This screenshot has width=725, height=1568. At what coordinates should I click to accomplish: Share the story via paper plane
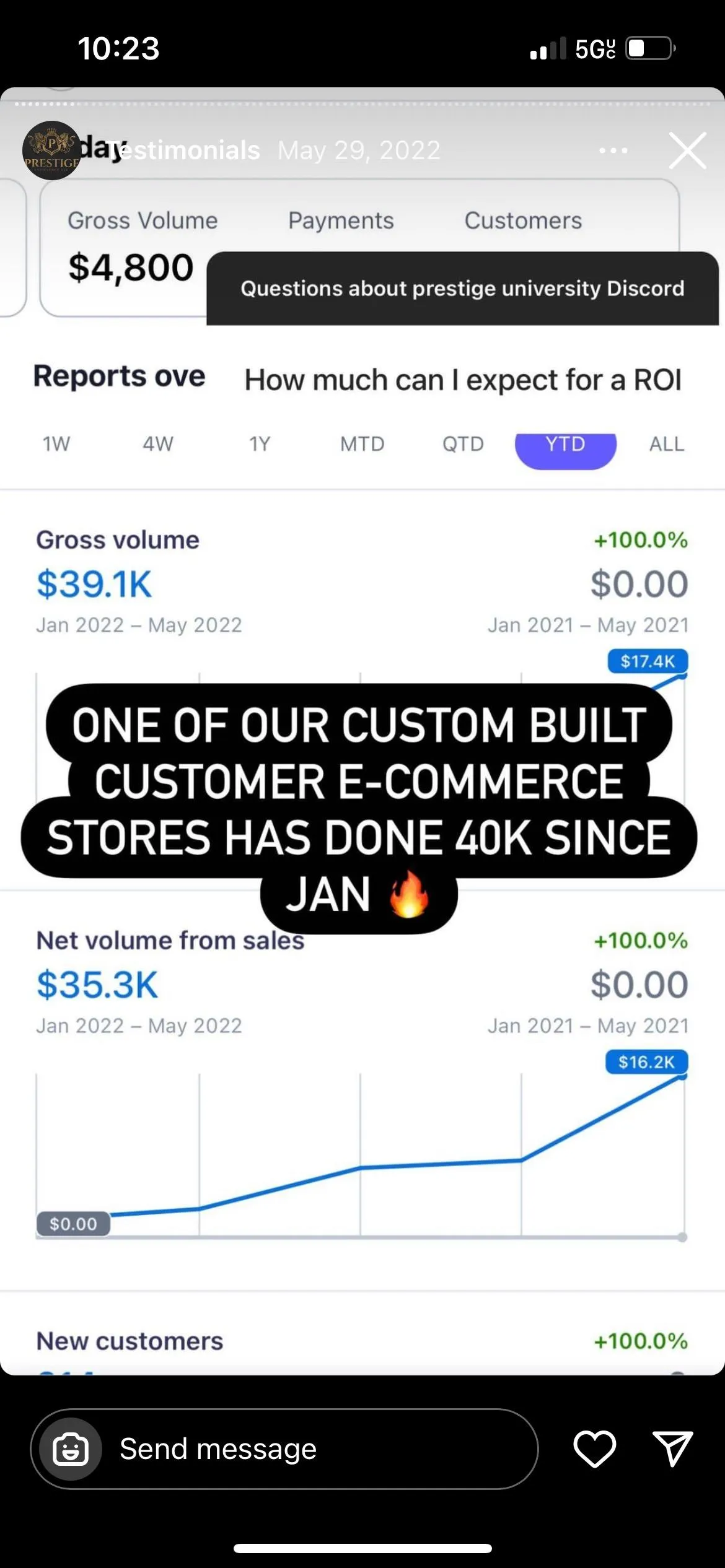(672, 1449)
